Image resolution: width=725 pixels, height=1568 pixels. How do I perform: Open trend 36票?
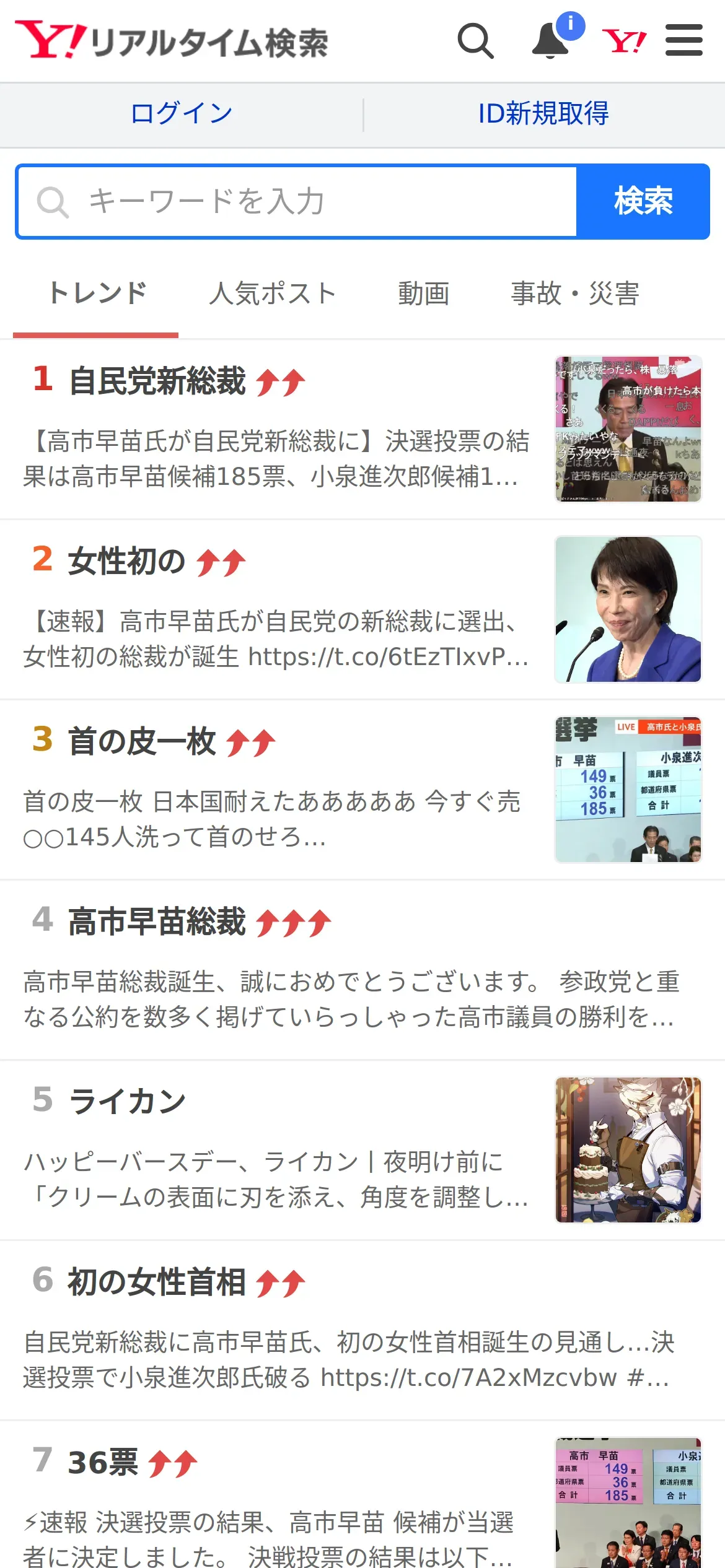(103, 1463)
